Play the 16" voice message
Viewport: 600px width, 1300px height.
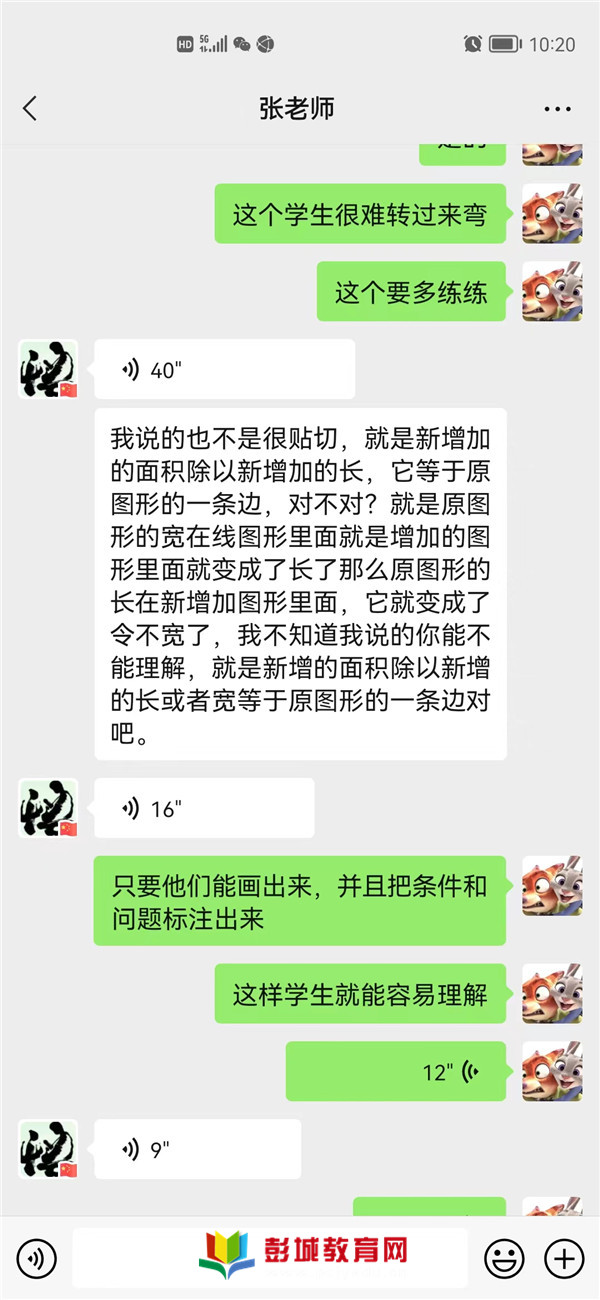click(x=204, y=809)
